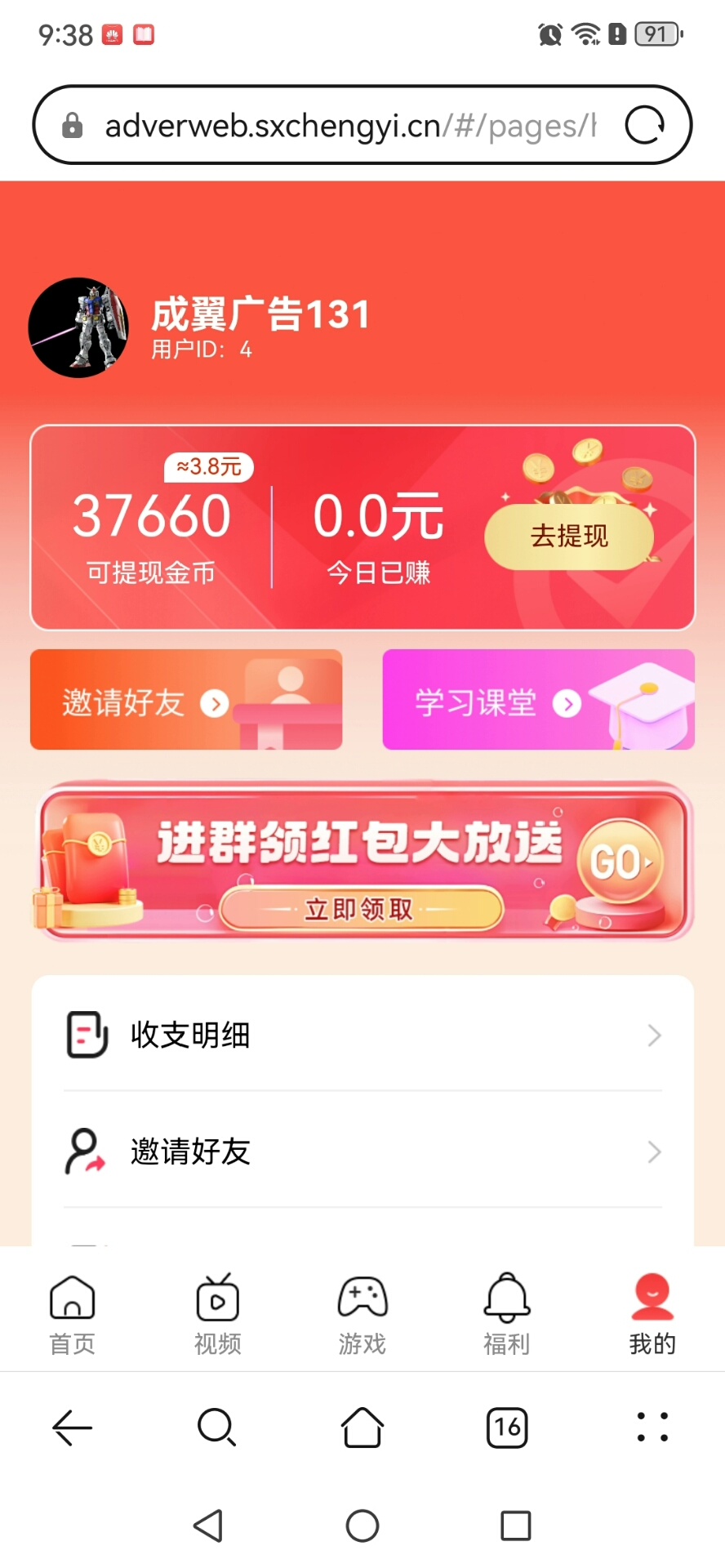Open the browser four-dot menu
725x1568 pixels.
652,1428
